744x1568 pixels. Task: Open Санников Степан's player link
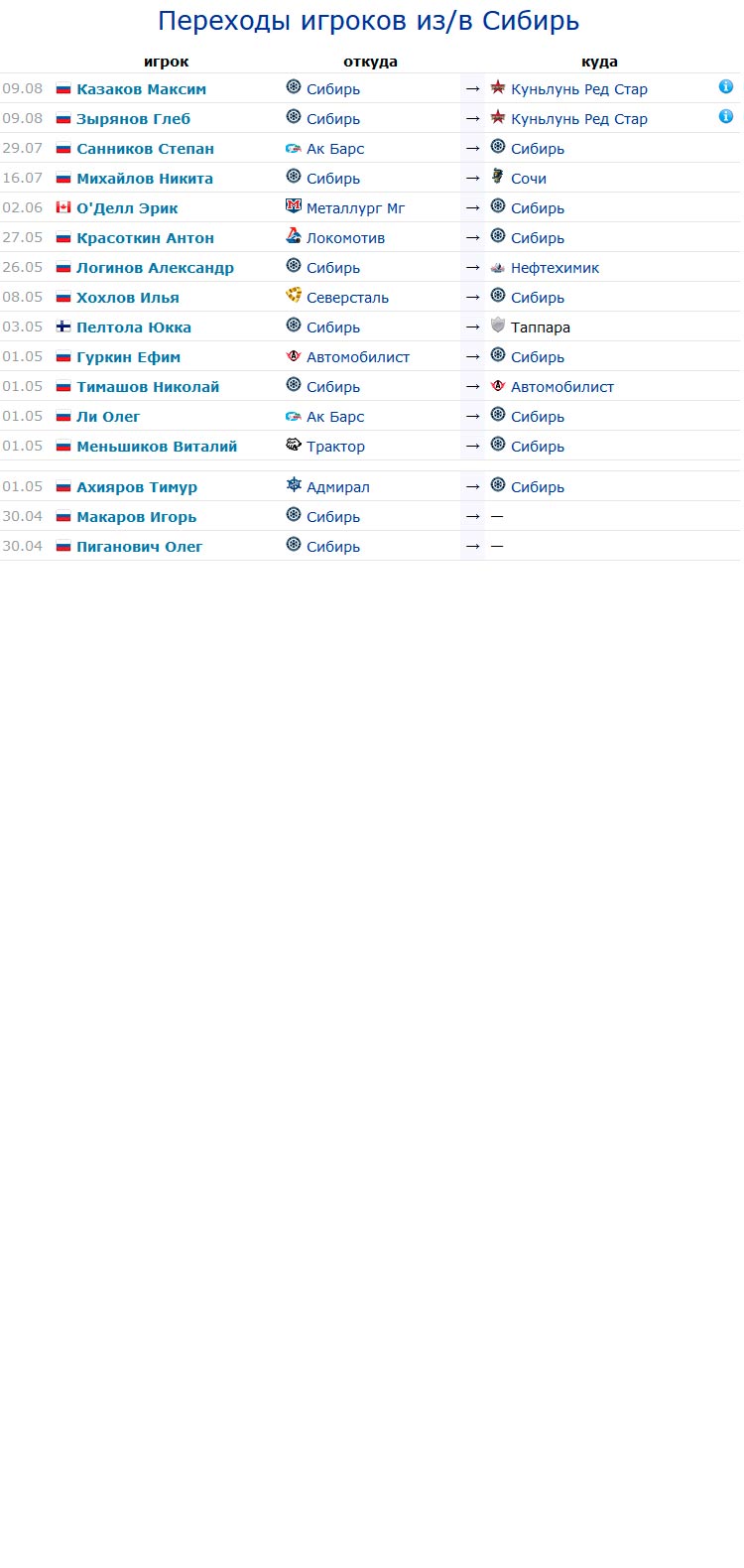(145, 149)
